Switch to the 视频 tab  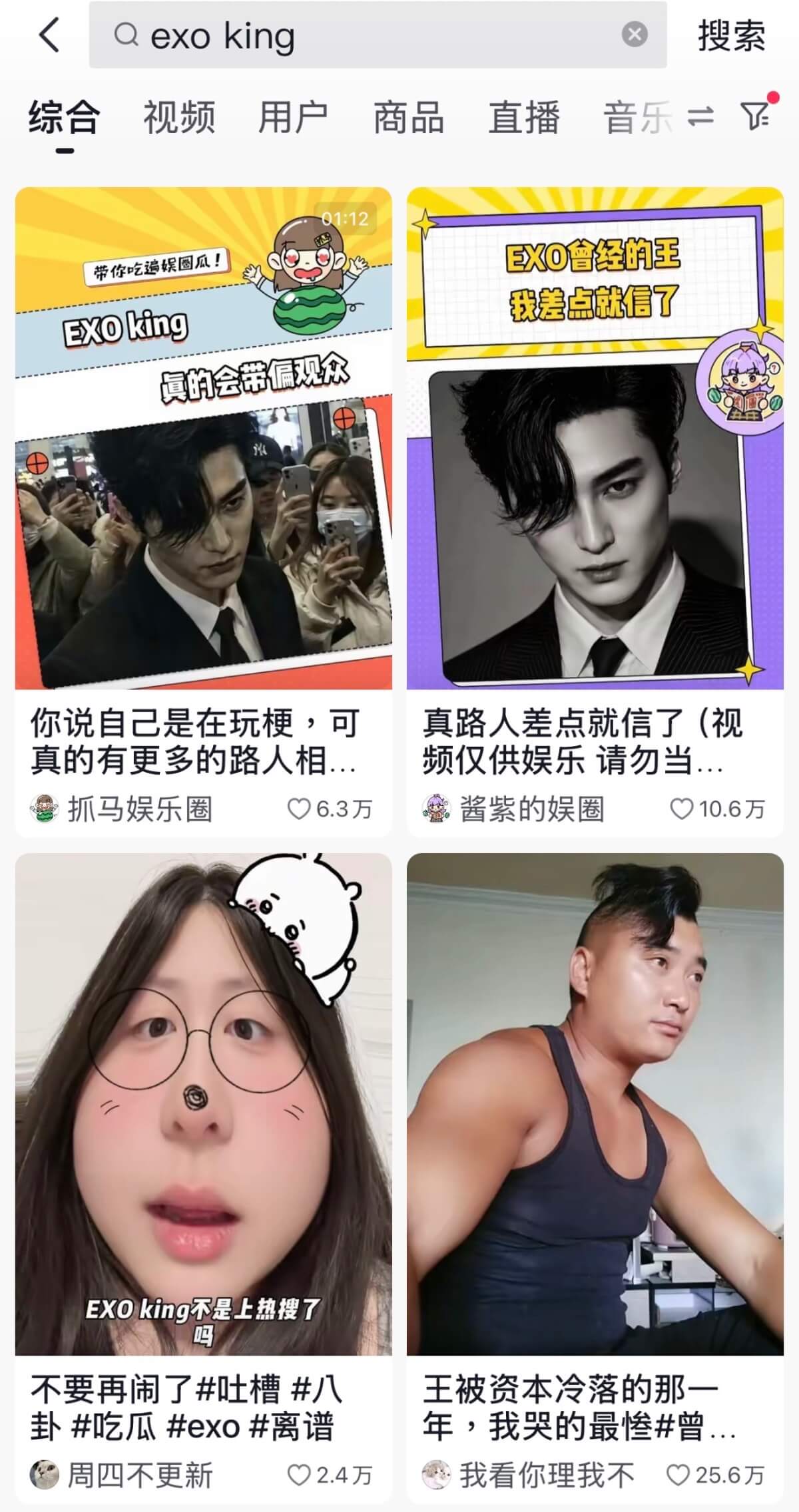point(179,117)
